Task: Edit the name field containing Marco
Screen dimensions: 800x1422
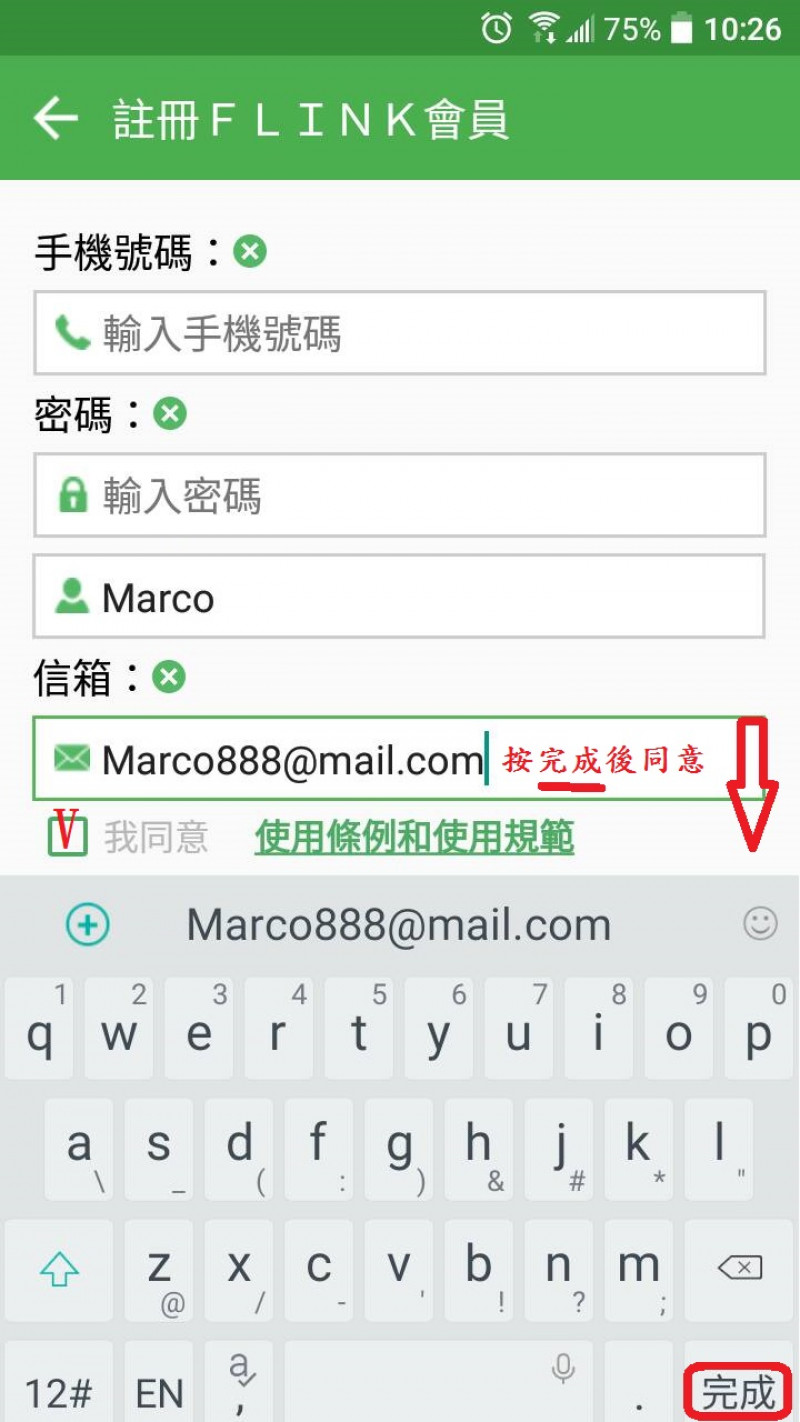Action: click(400, 597)
